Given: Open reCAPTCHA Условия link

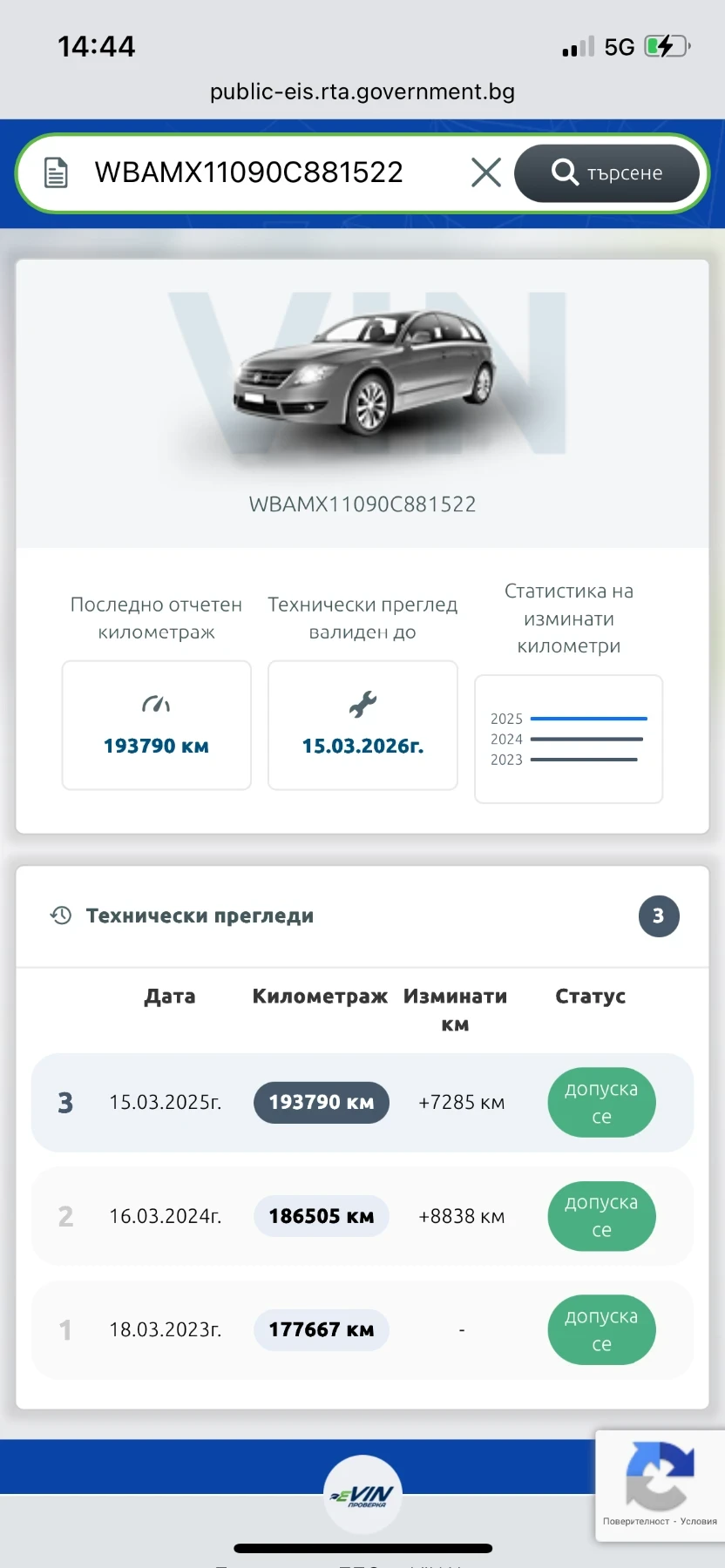Looking at the screenshot, I should (x=698, y=1521).
